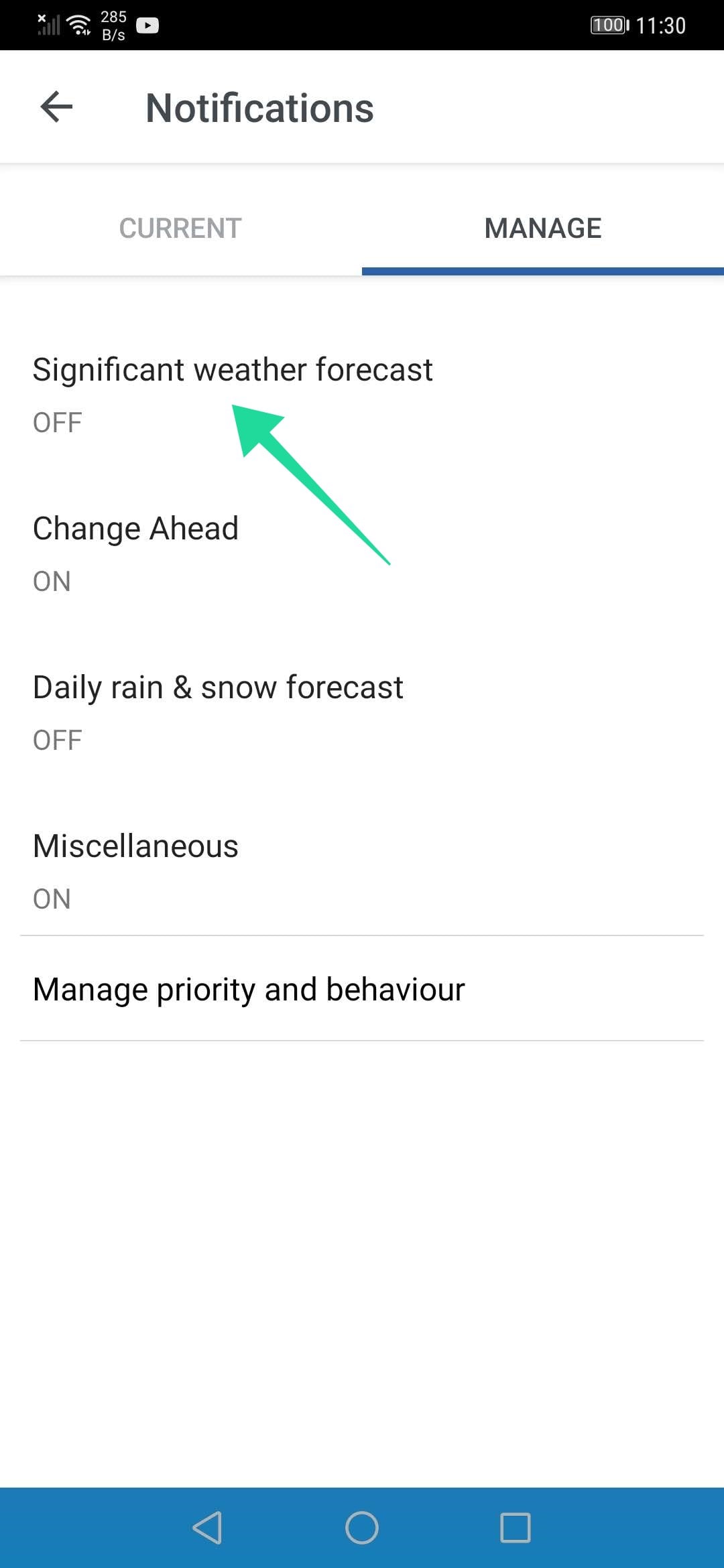Go back using the arrow icon
724x1568 pixels.
(x=56, y=107)
